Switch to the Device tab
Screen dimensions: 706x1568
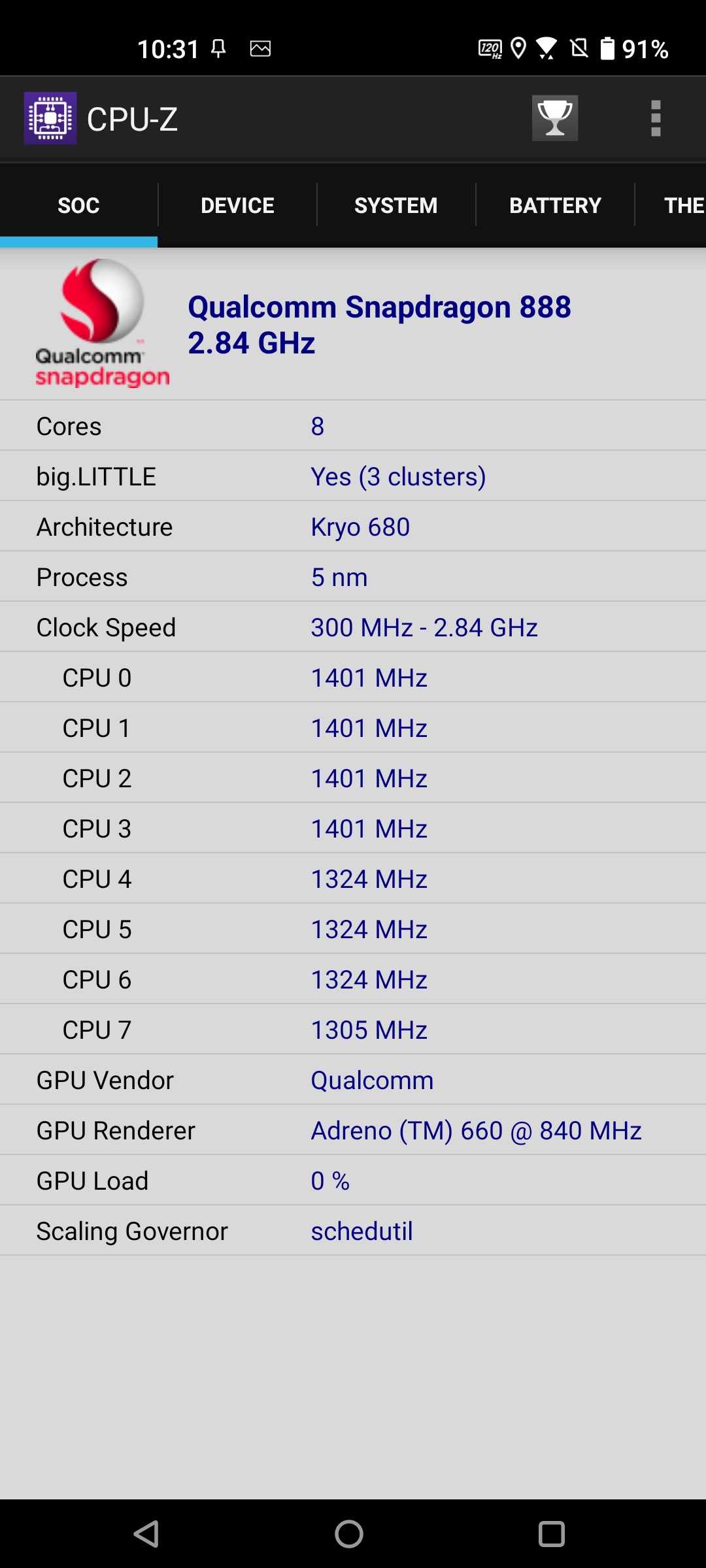tap(237, 205)
